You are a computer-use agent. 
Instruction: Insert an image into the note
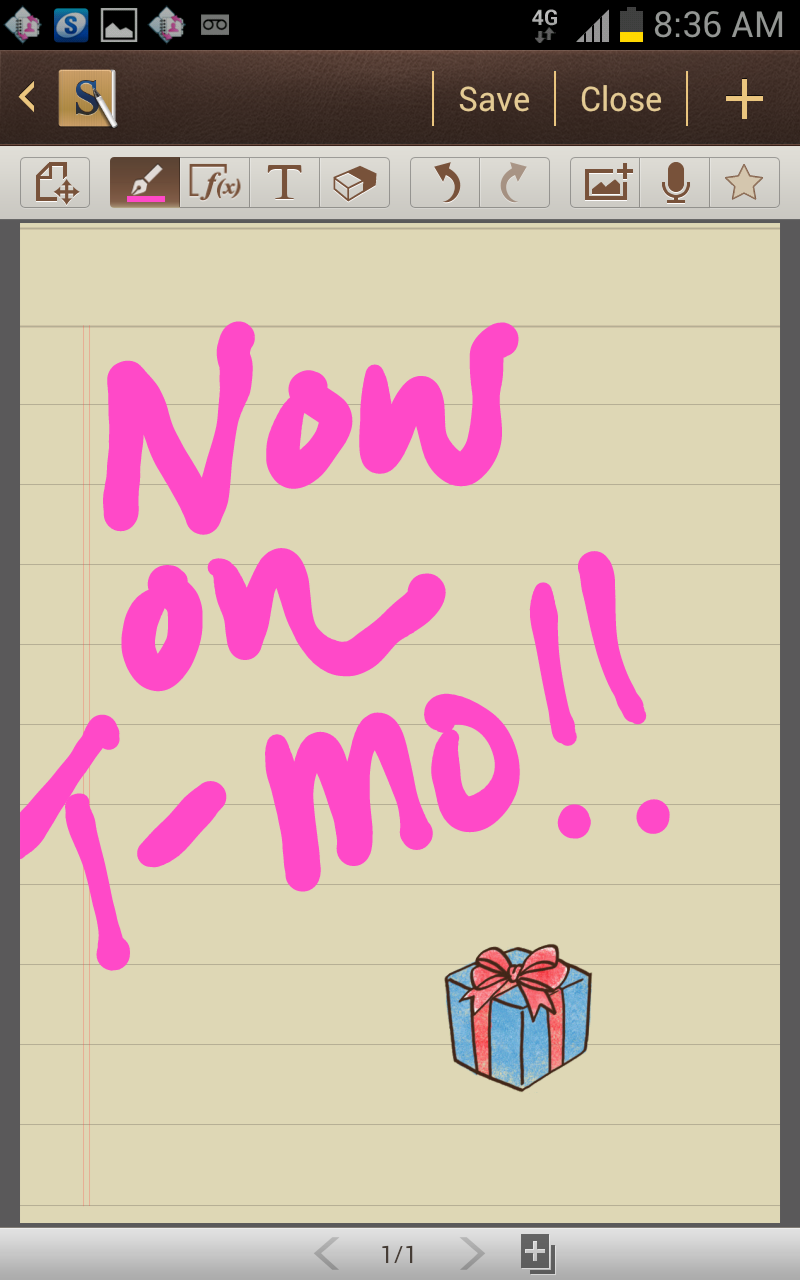click(x=606, y=183)
